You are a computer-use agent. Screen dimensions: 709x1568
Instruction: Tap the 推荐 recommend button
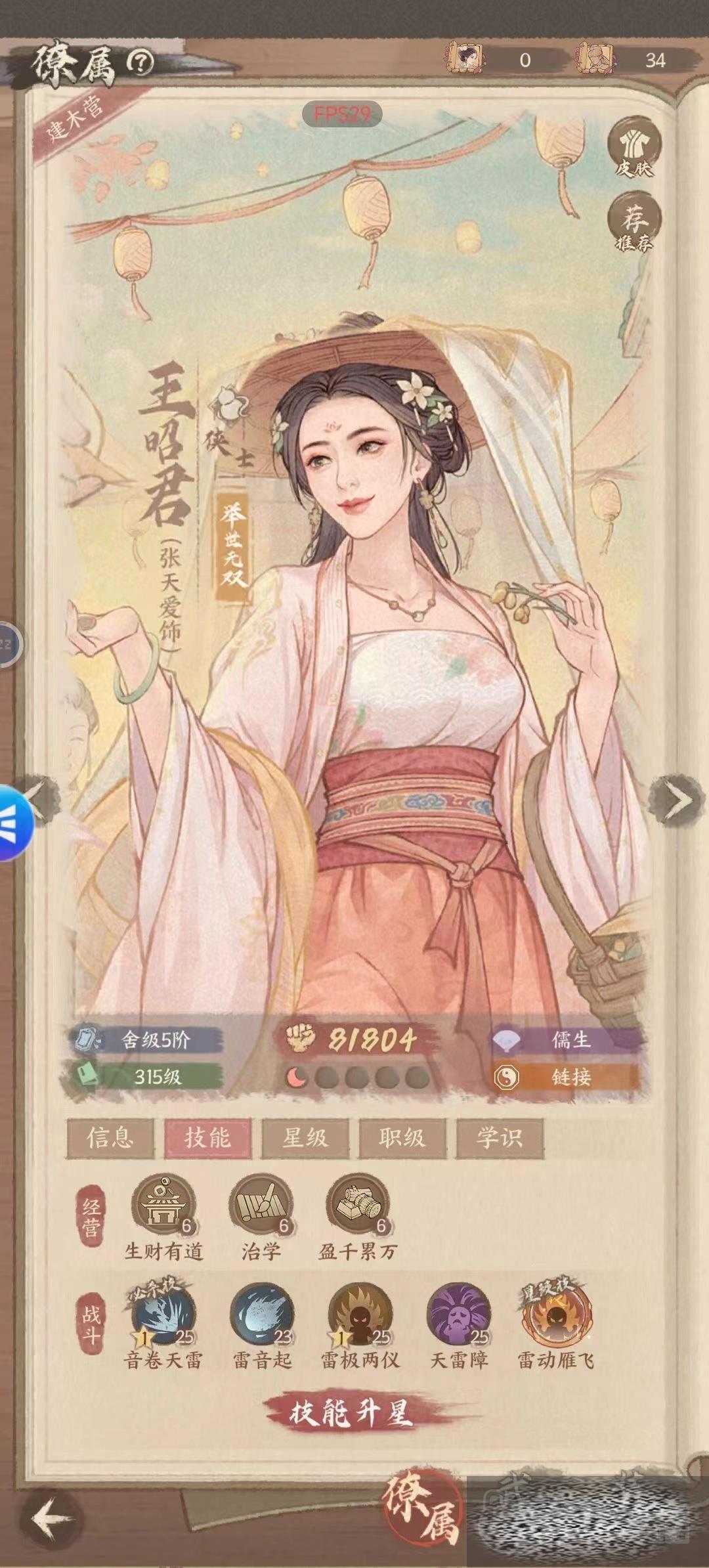[634, 223]
